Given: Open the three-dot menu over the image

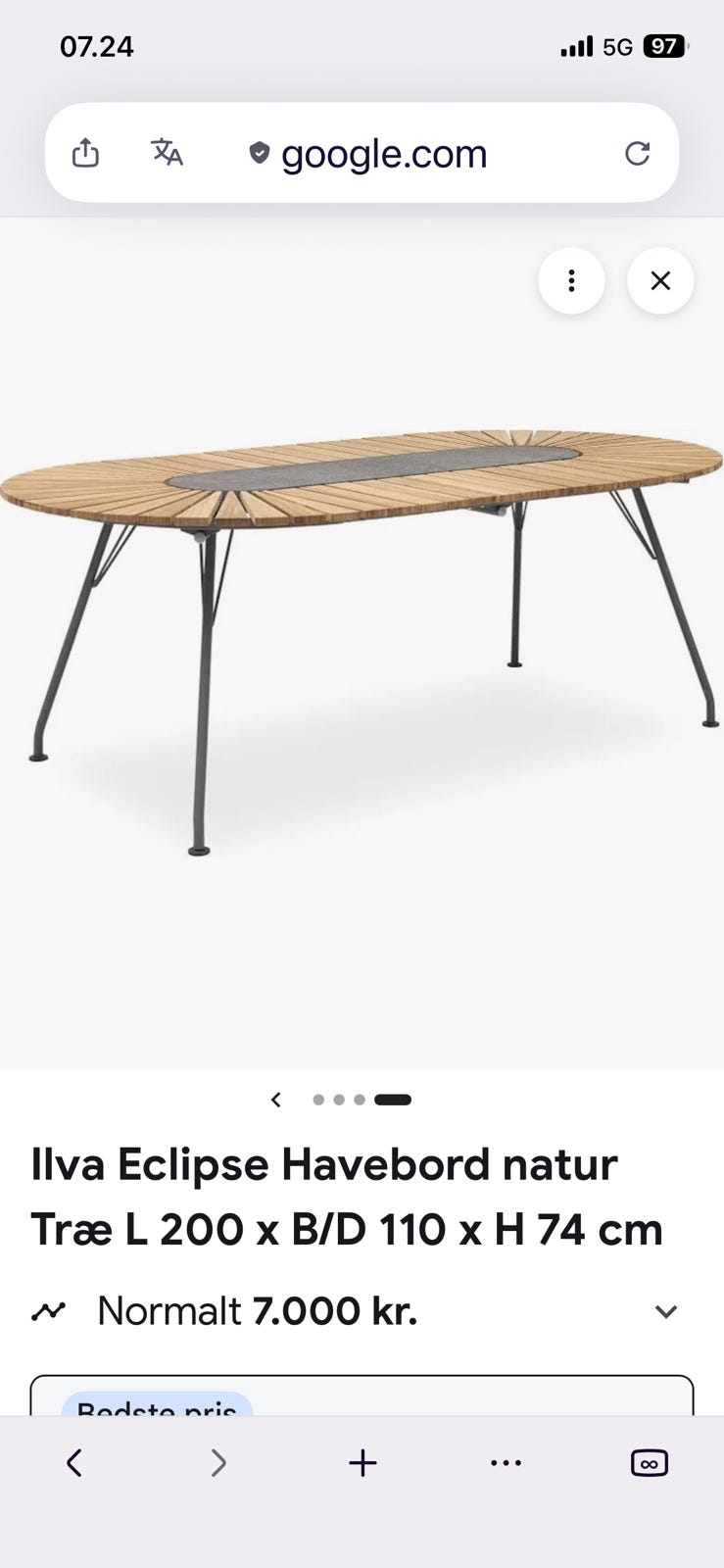Looking at the screenshot, I should [x=571, y=281].
